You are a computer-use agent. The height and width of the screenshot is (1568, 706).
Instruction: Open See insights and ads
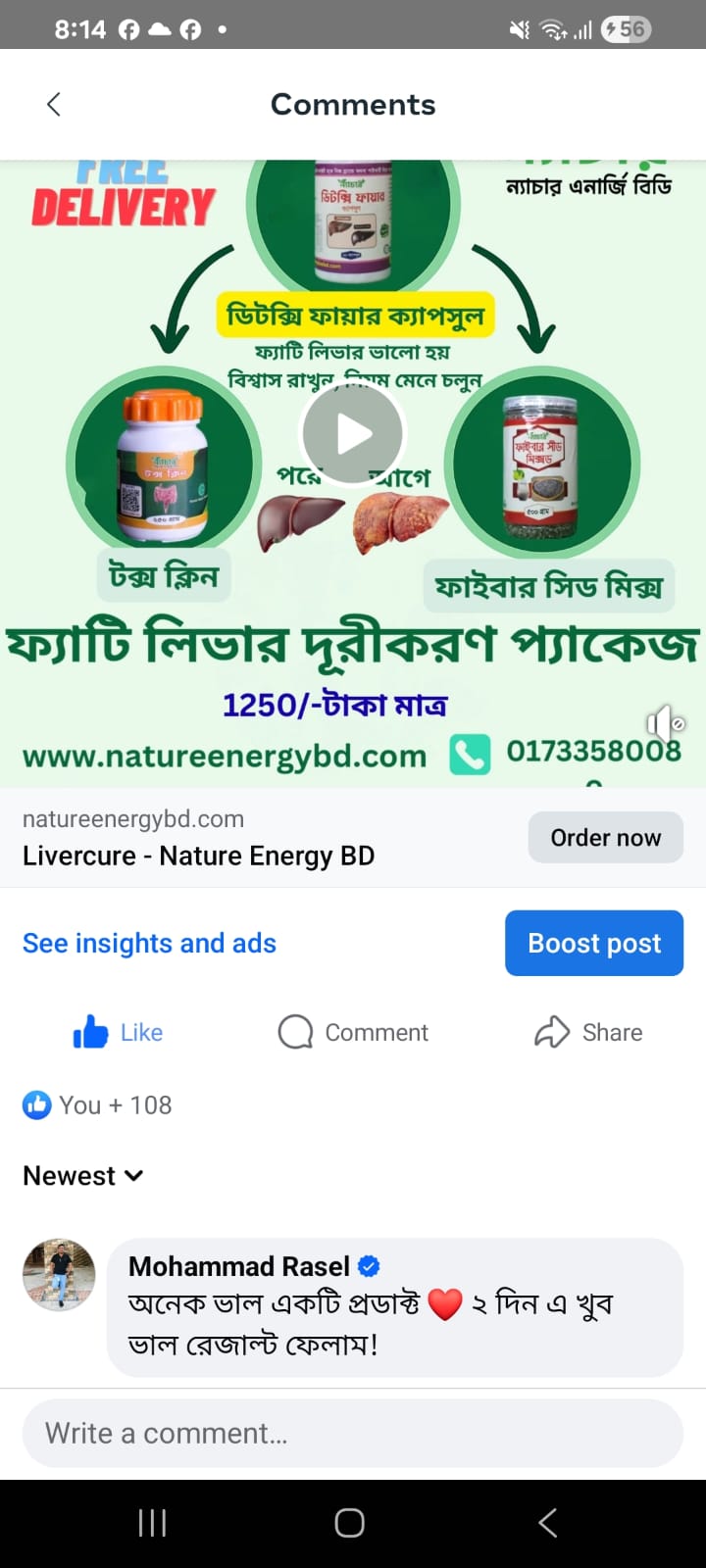click(x=149, y=943)
